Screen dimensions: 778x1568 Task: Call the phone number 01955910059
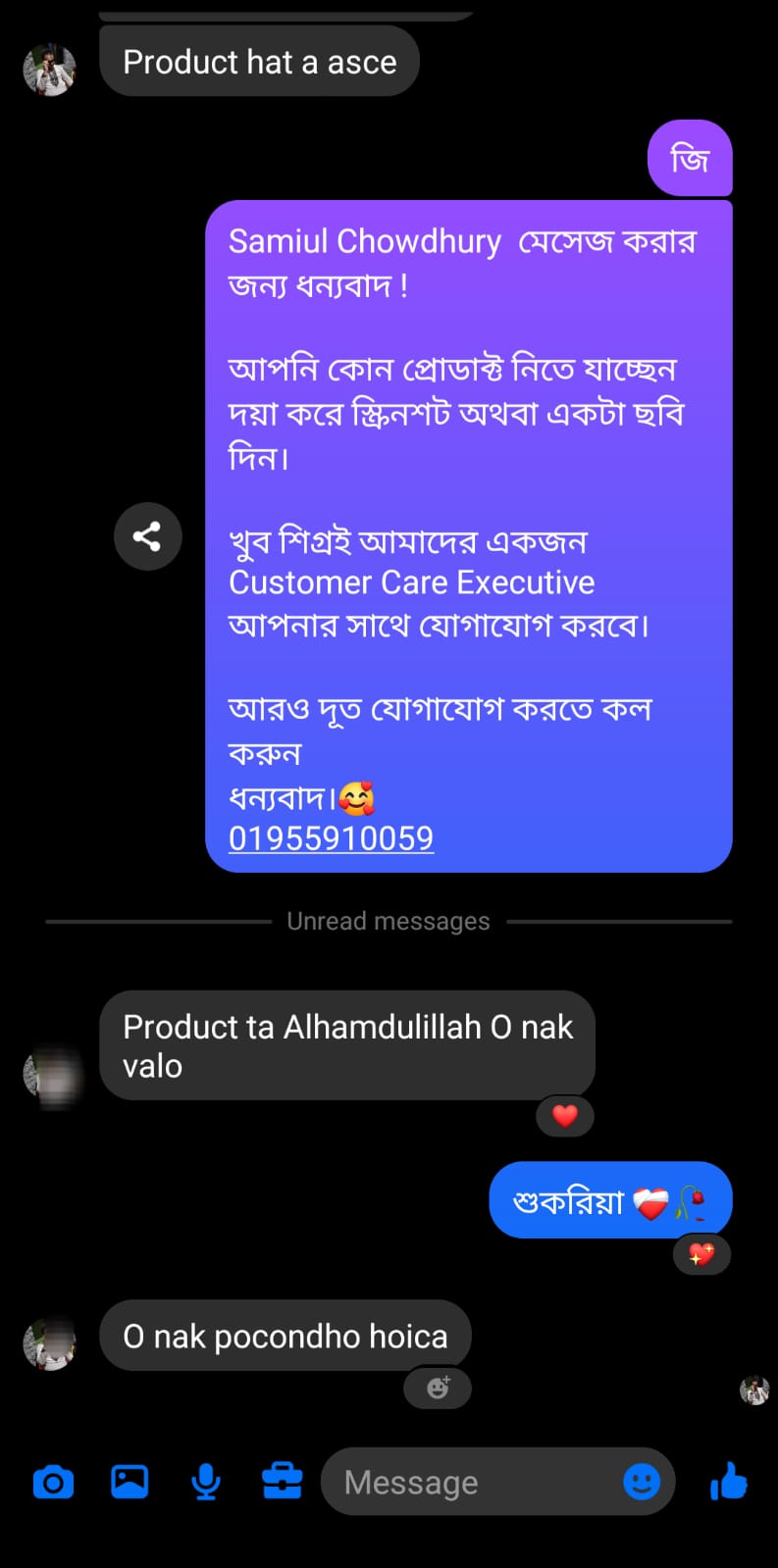(331, 838)
